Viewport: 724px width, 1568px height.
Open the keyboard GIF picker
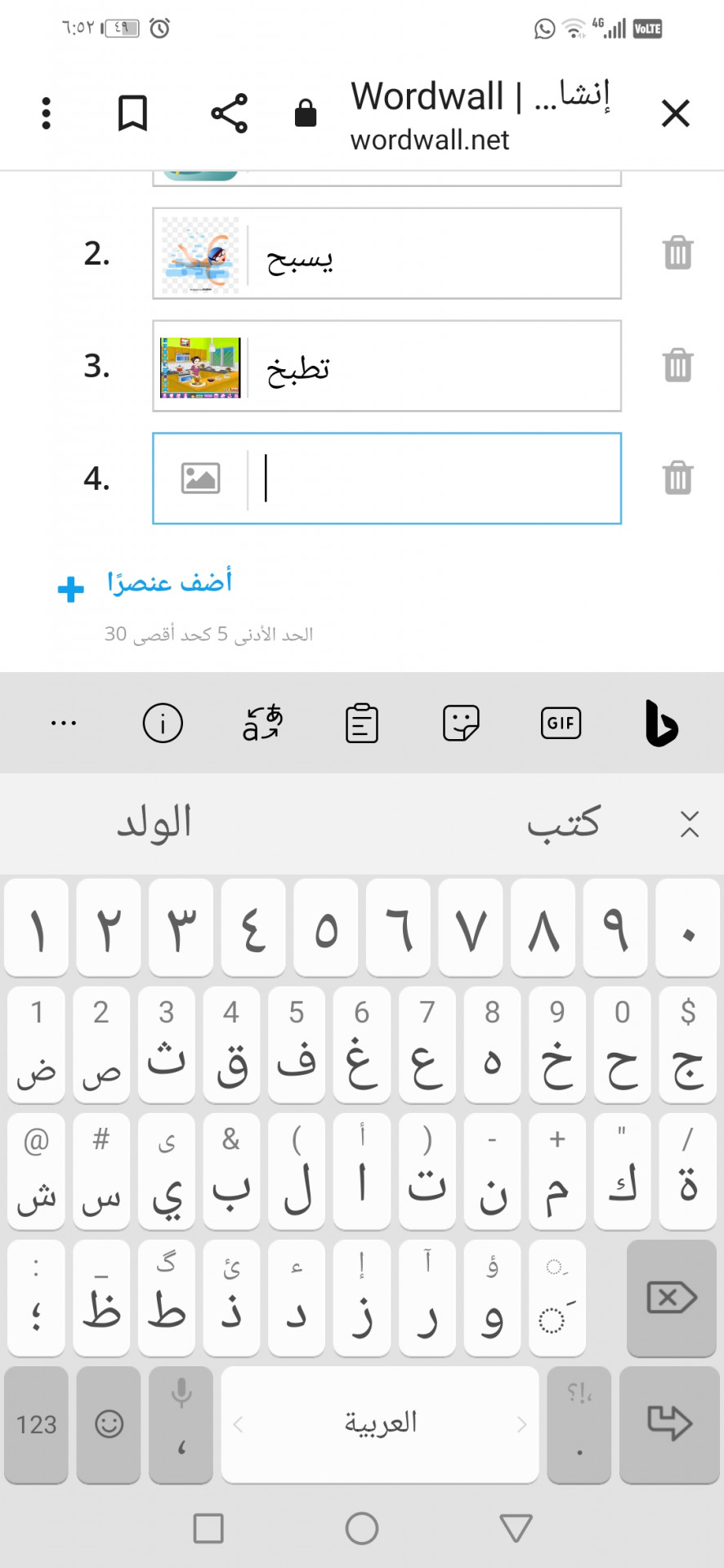[561, 723]
